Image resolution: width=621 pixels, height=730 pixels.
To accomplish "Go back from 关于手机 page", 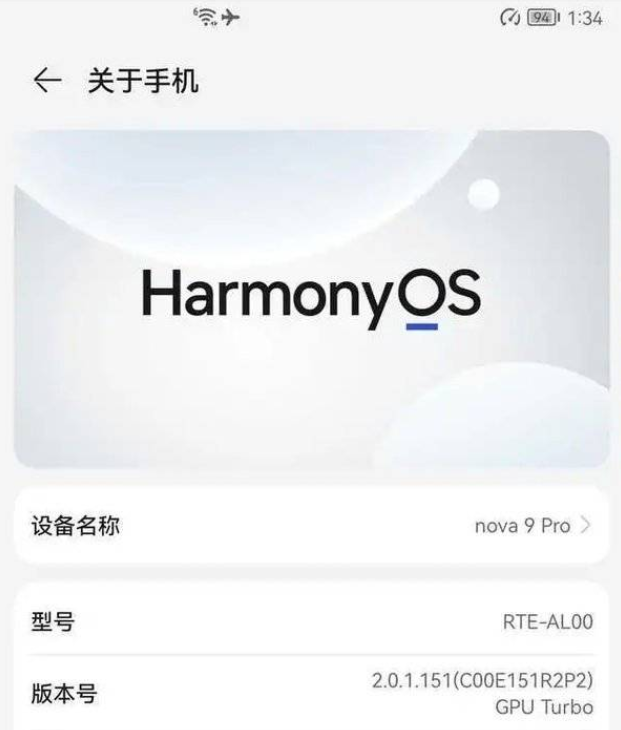I will click(x=47, y=81).
